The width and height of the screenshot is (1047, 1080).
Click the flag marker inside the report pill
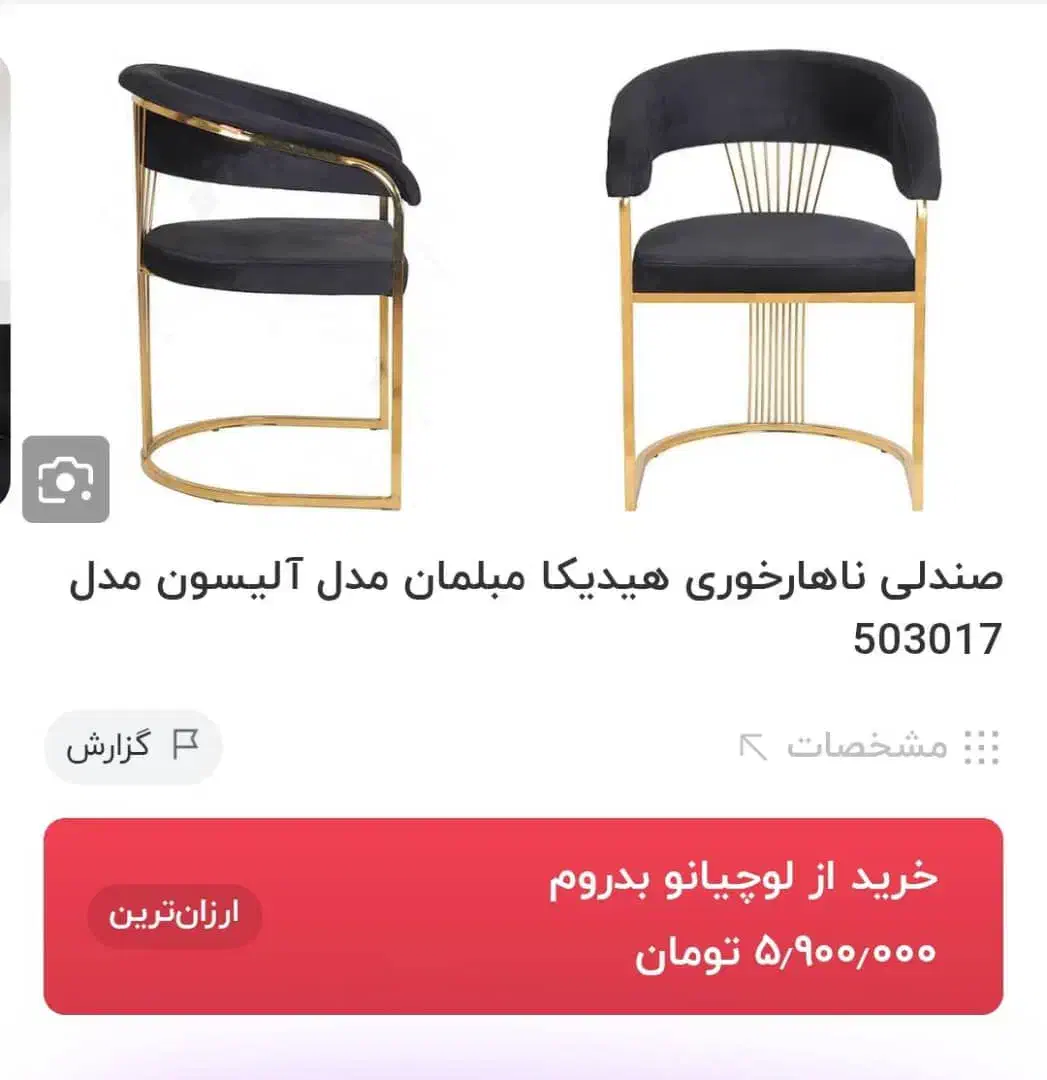pos(183,744)
